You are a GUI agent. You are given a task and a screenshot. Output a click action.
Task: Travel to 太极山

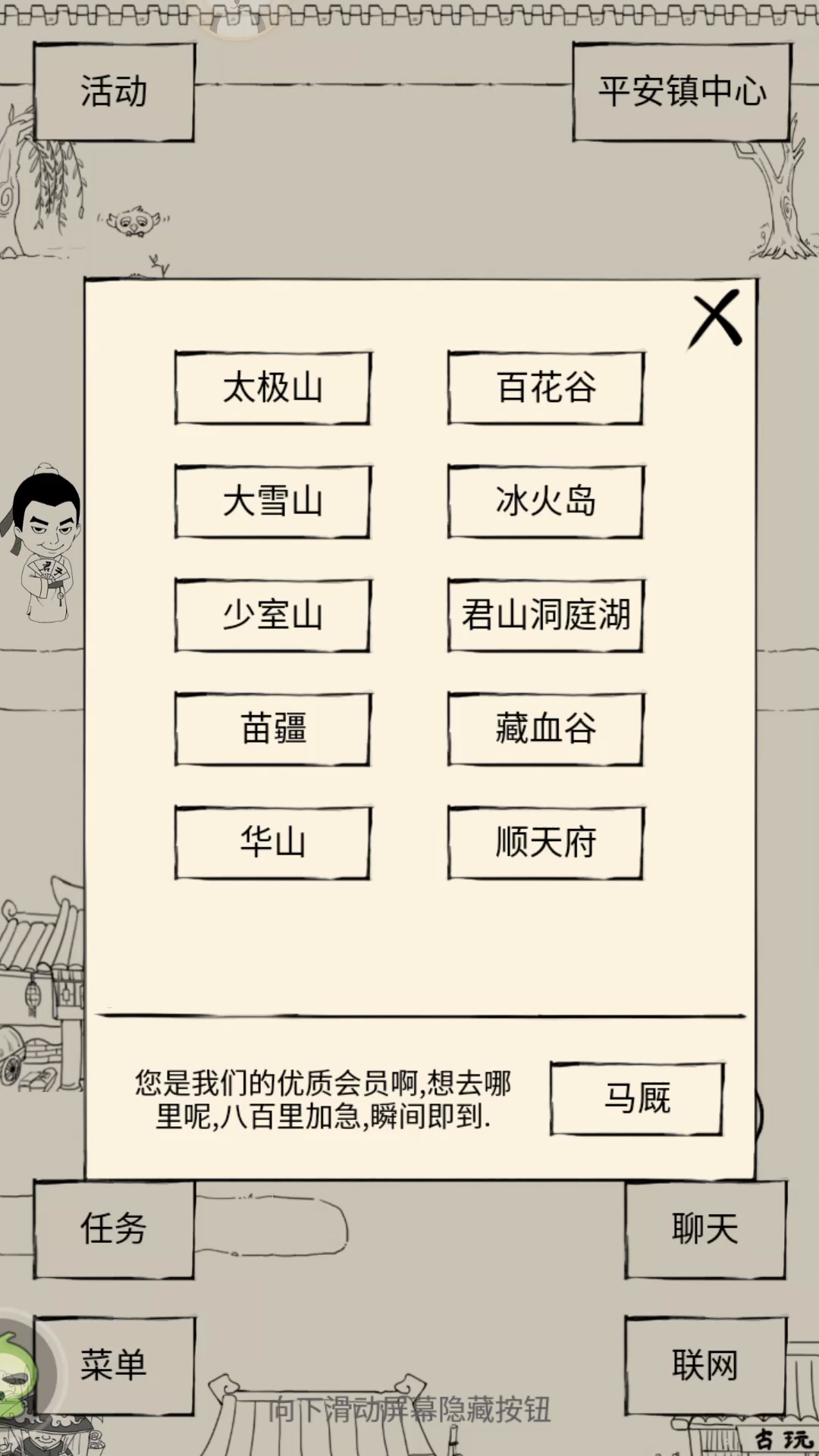click(x=273, y=388)
